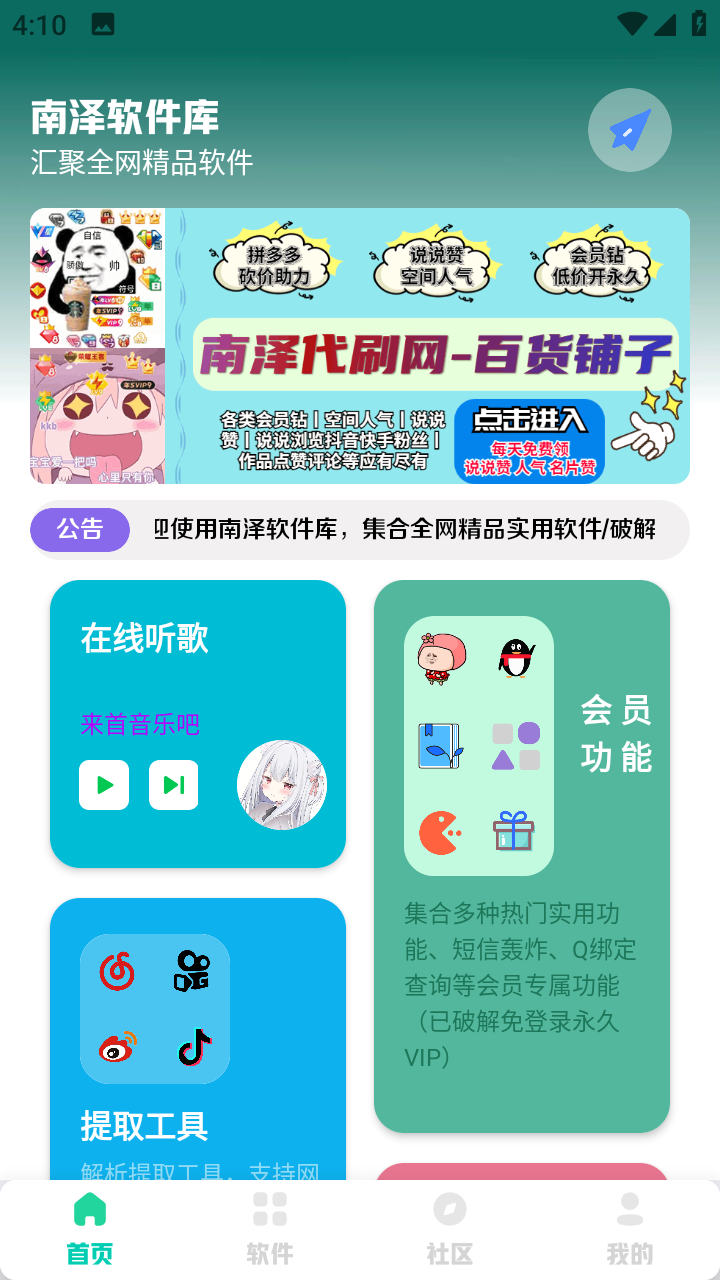This screenshot has height=1280, width=720.
Task: Open the 南泽代刷网 promotional banner
Action: tap(360, 346)
